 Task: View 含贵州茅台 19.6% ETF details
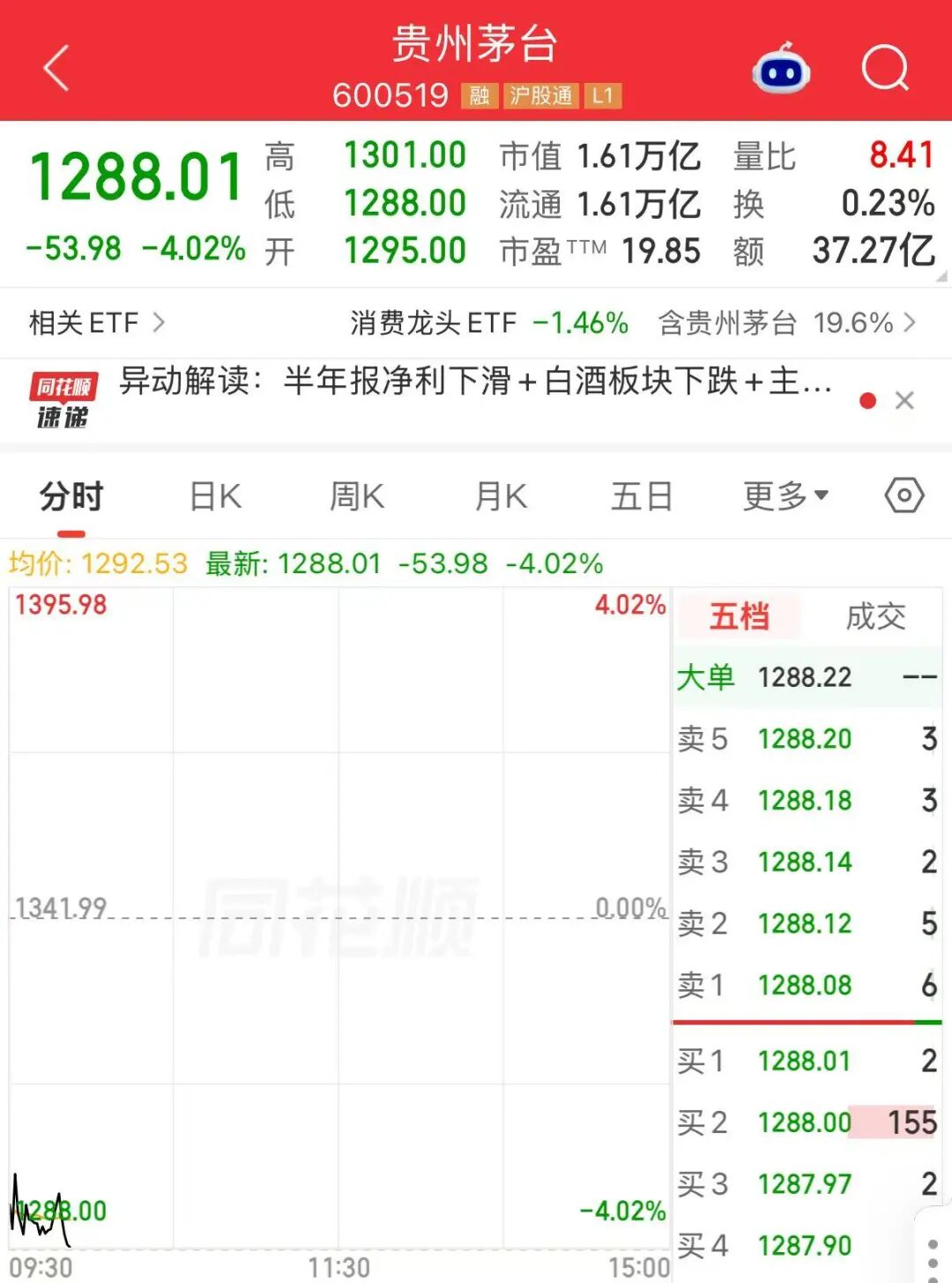click(787, 323)
